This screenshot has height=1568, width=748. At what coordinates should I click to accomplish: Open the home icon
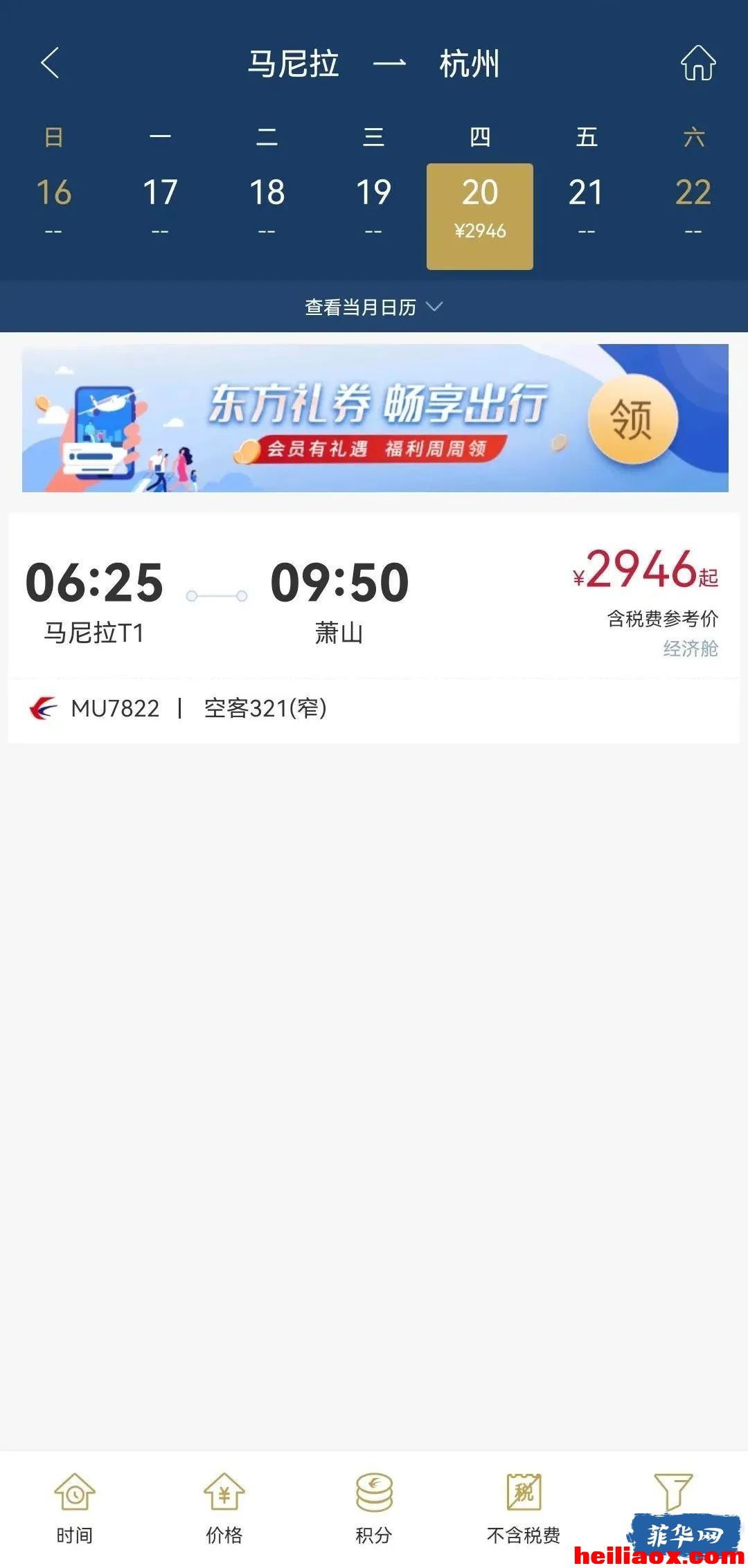click(697, 64)
